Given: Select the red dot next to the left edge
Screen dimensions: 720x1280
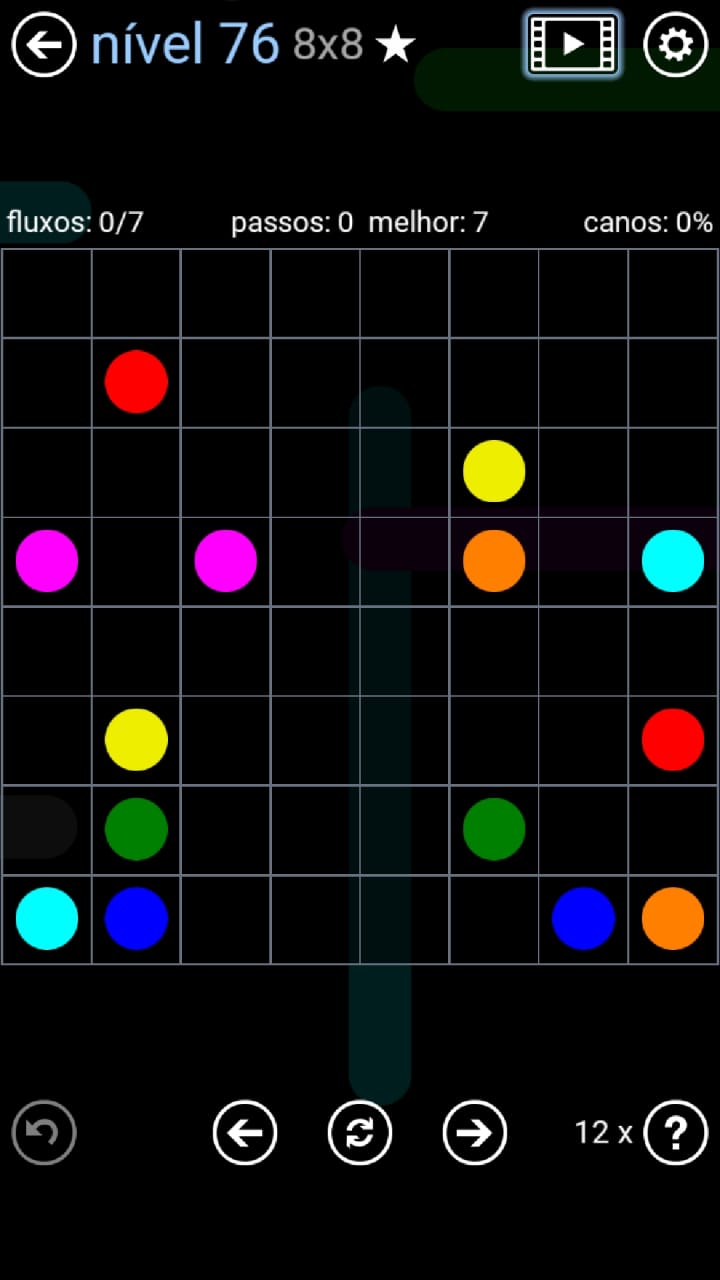Looking at the screenshot, I should 136,381.
